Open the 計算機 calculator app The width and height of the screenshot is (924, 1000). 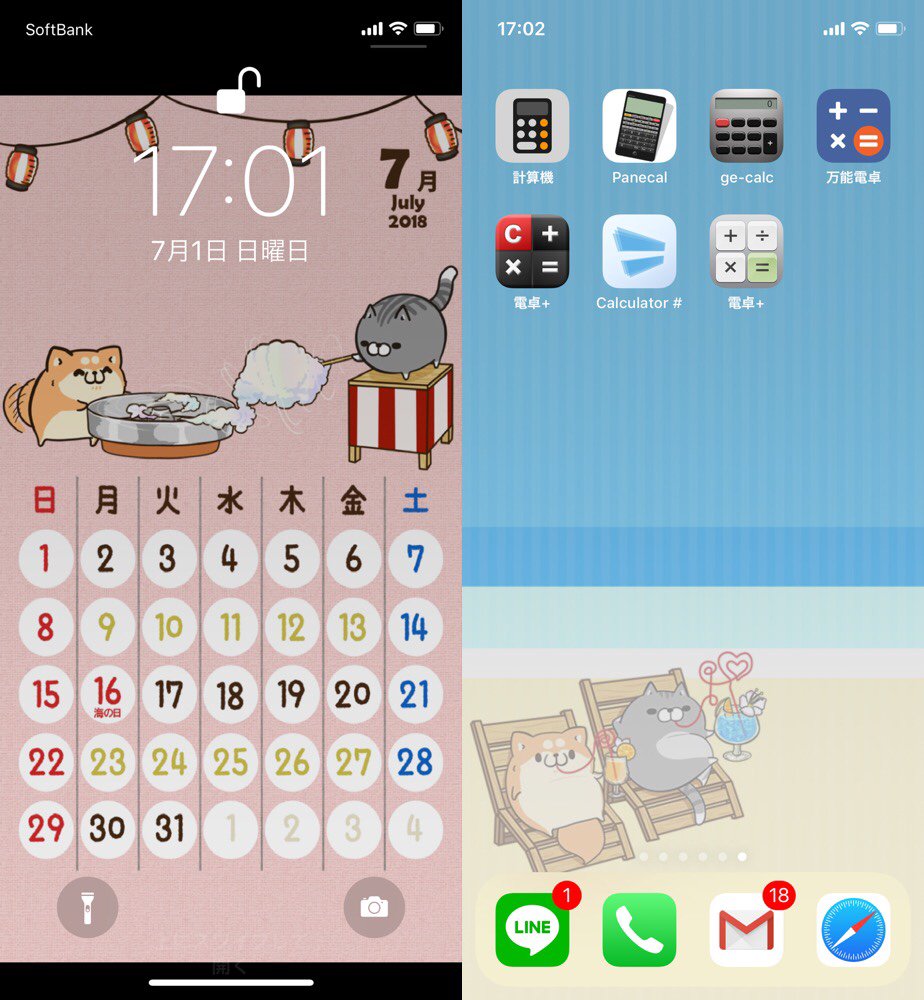point(532,126)
